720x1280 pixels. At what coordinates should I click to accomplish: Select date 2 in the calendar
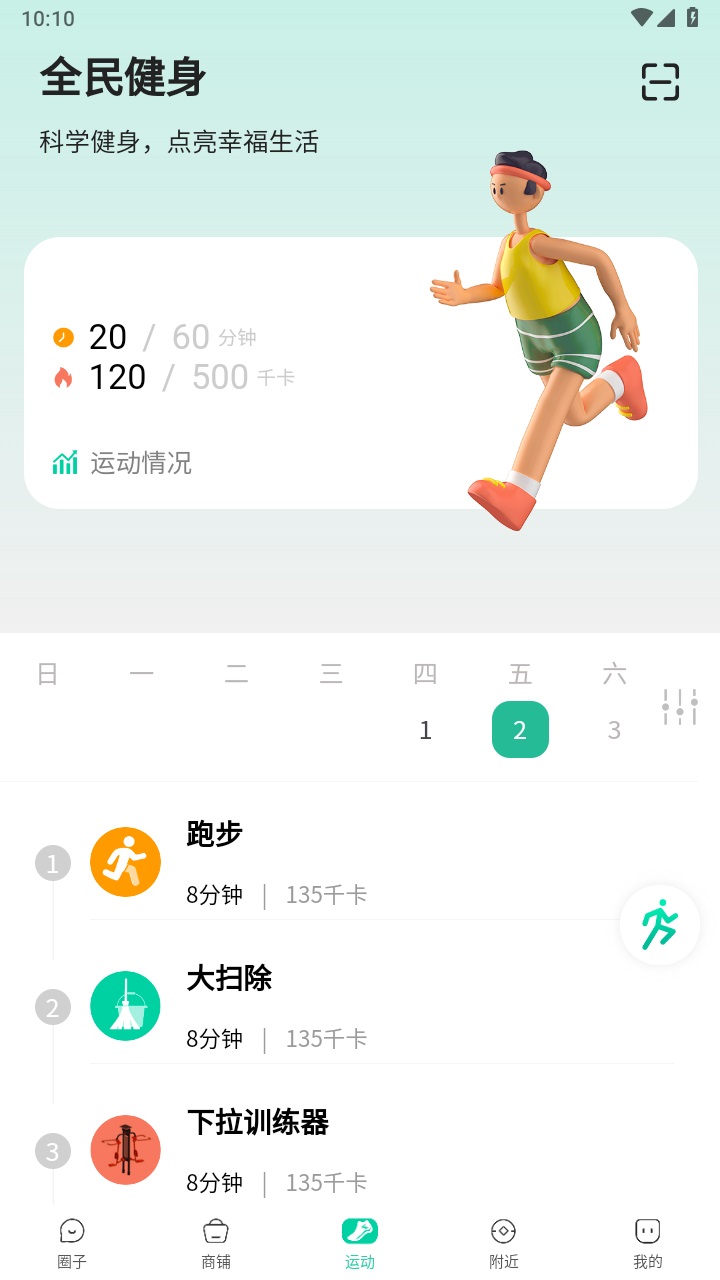pyautogui.click(x=520, y=730)
